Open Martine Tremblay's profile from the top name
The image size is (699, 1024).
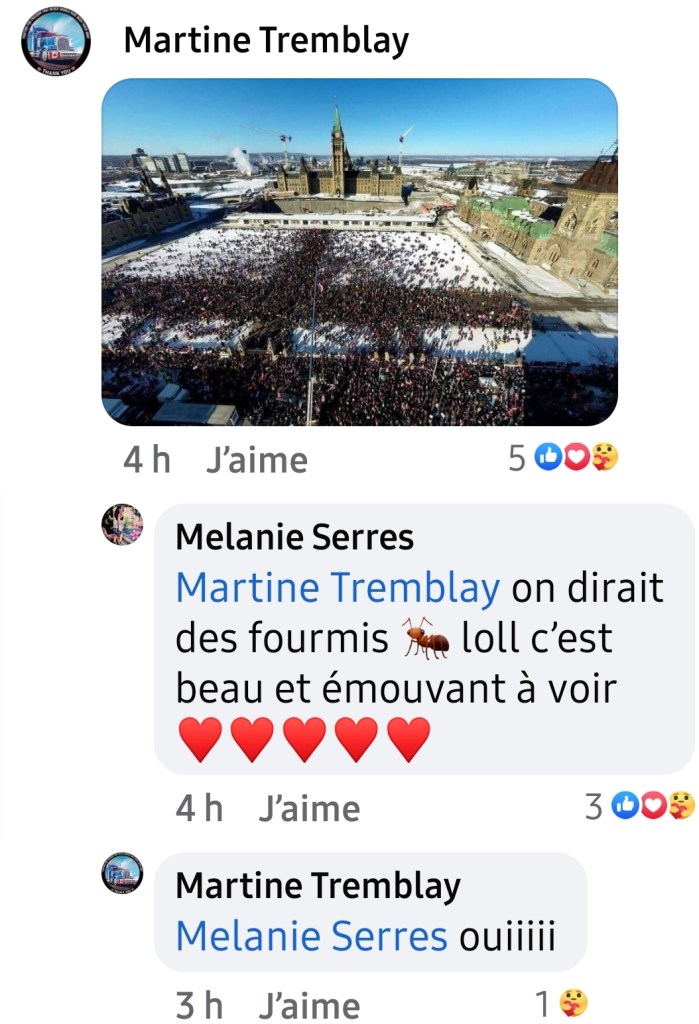pos(266,41)
